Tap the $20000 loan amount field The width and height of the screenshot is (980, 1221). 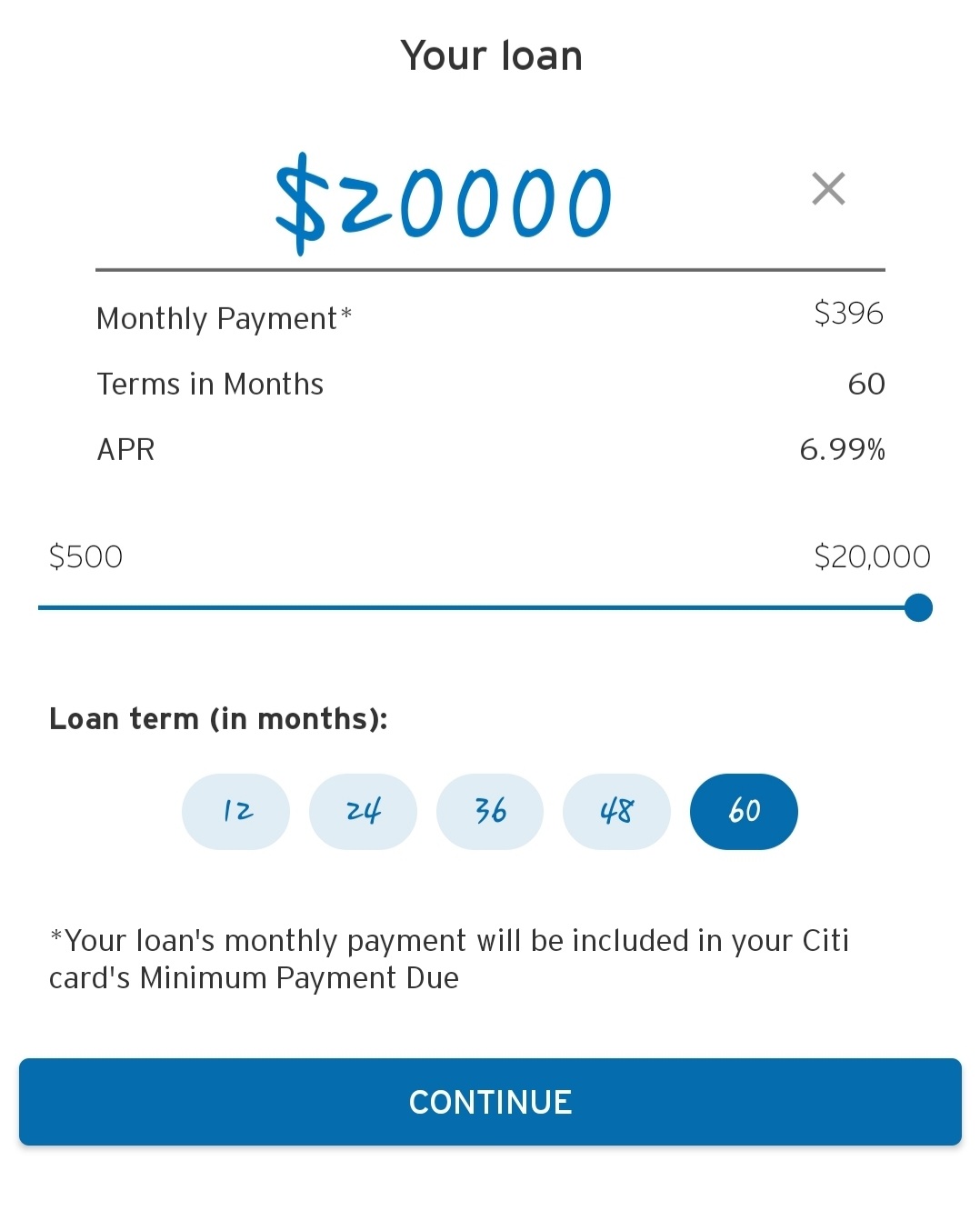[x=444, y=202]
